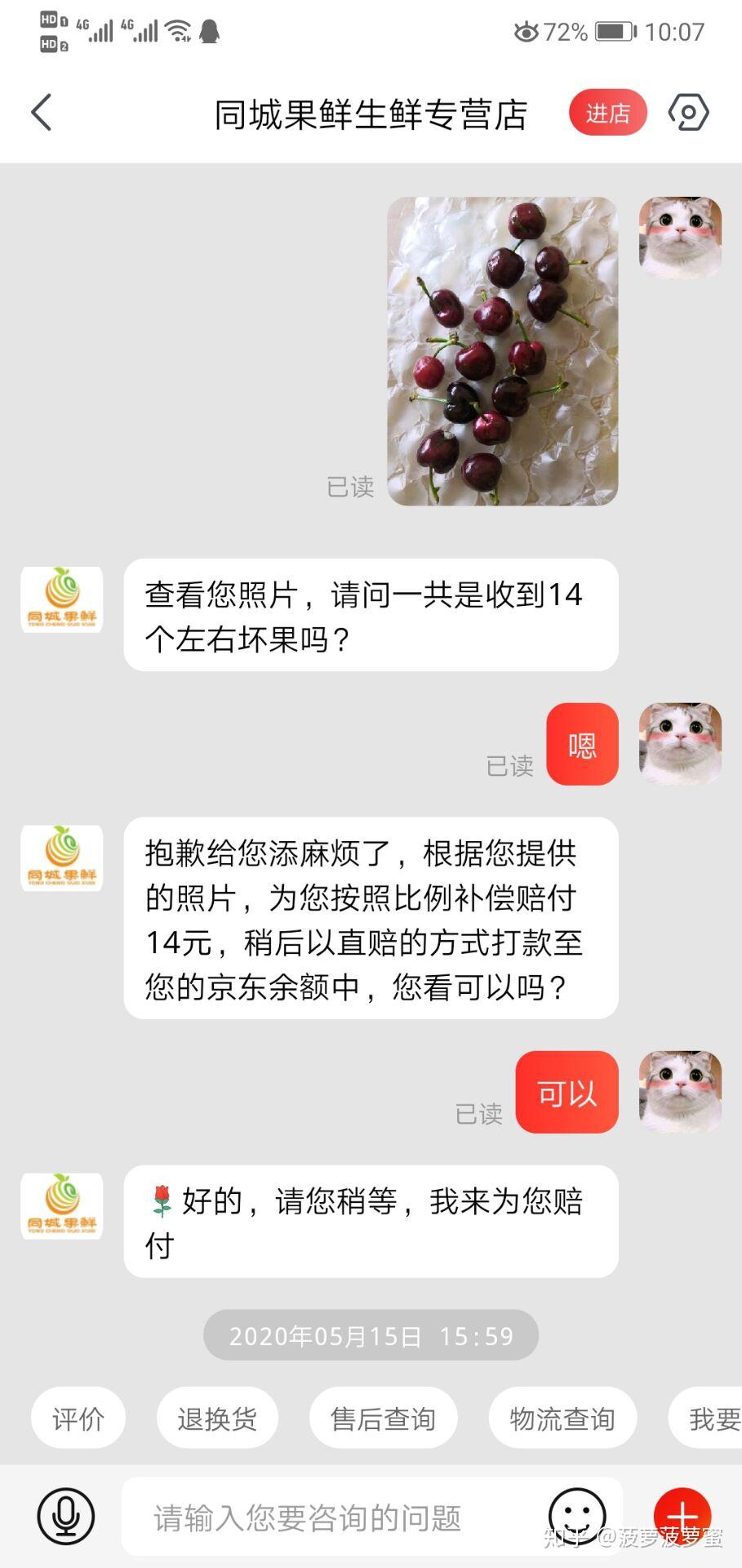
Task: Open the sent cherry photo
Action: pos(502,350)
